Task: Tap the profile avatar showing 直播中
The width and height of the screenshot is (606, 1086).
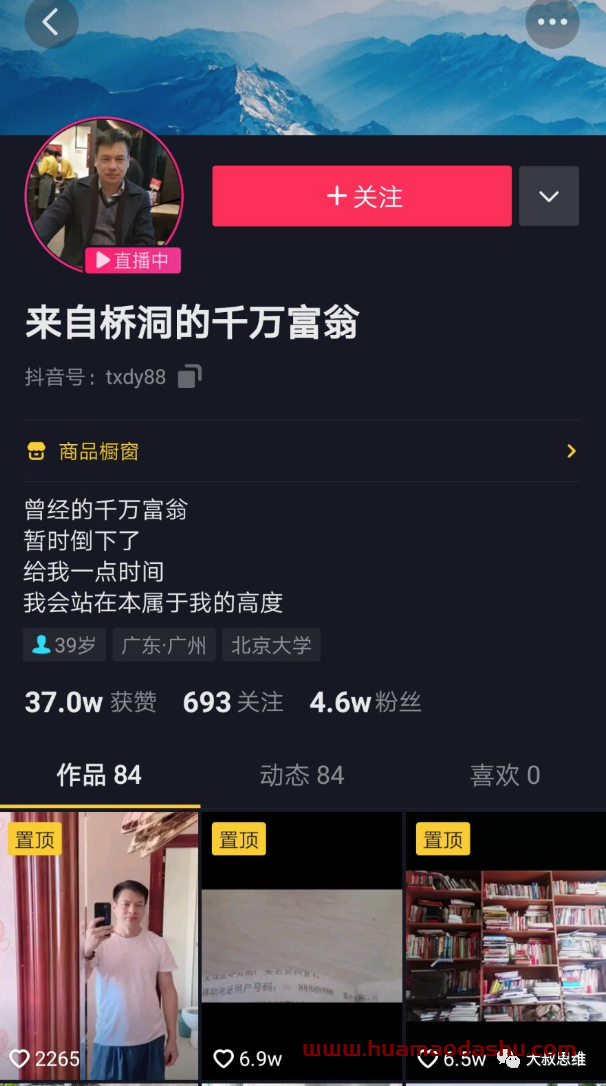Action: point(104,196)
